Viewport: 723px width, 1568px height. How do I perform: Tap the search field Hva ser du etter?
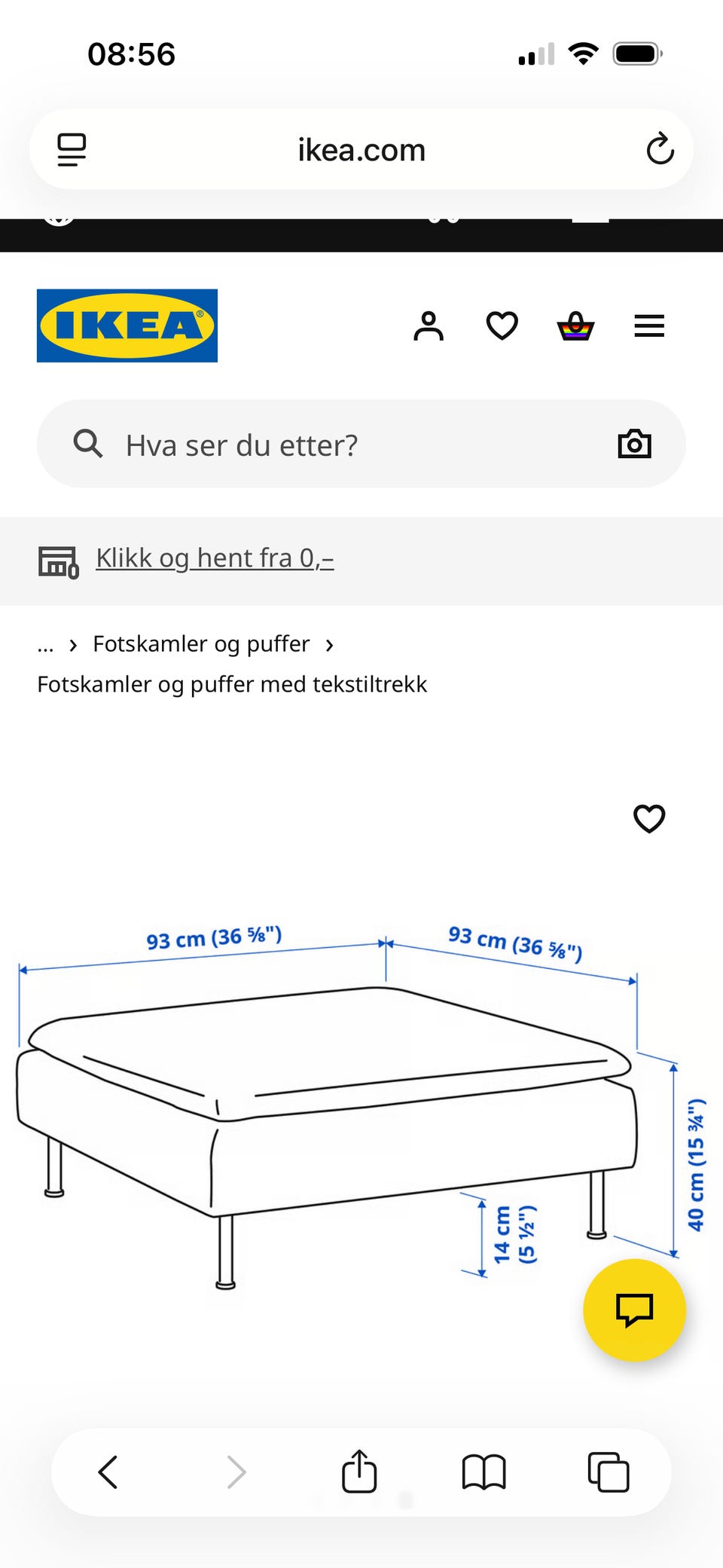[x=301, y=445]
